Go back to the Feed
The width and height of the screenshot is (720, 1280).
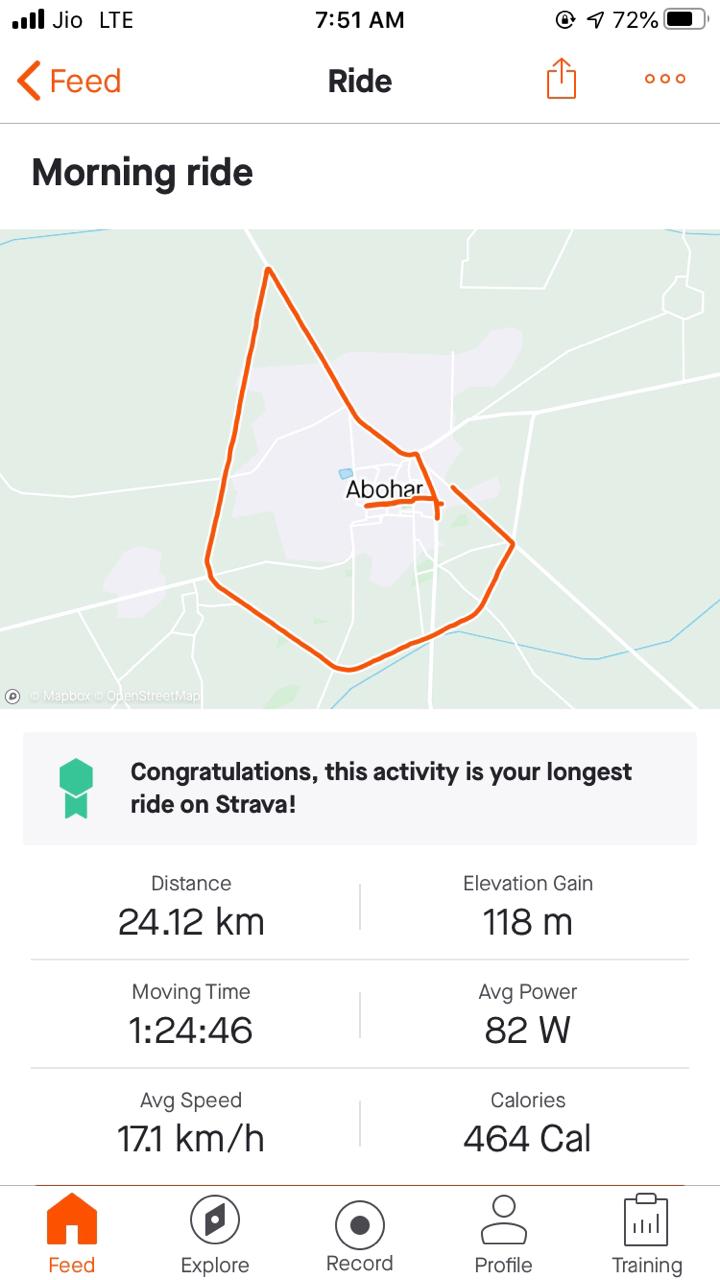(70, 81)
